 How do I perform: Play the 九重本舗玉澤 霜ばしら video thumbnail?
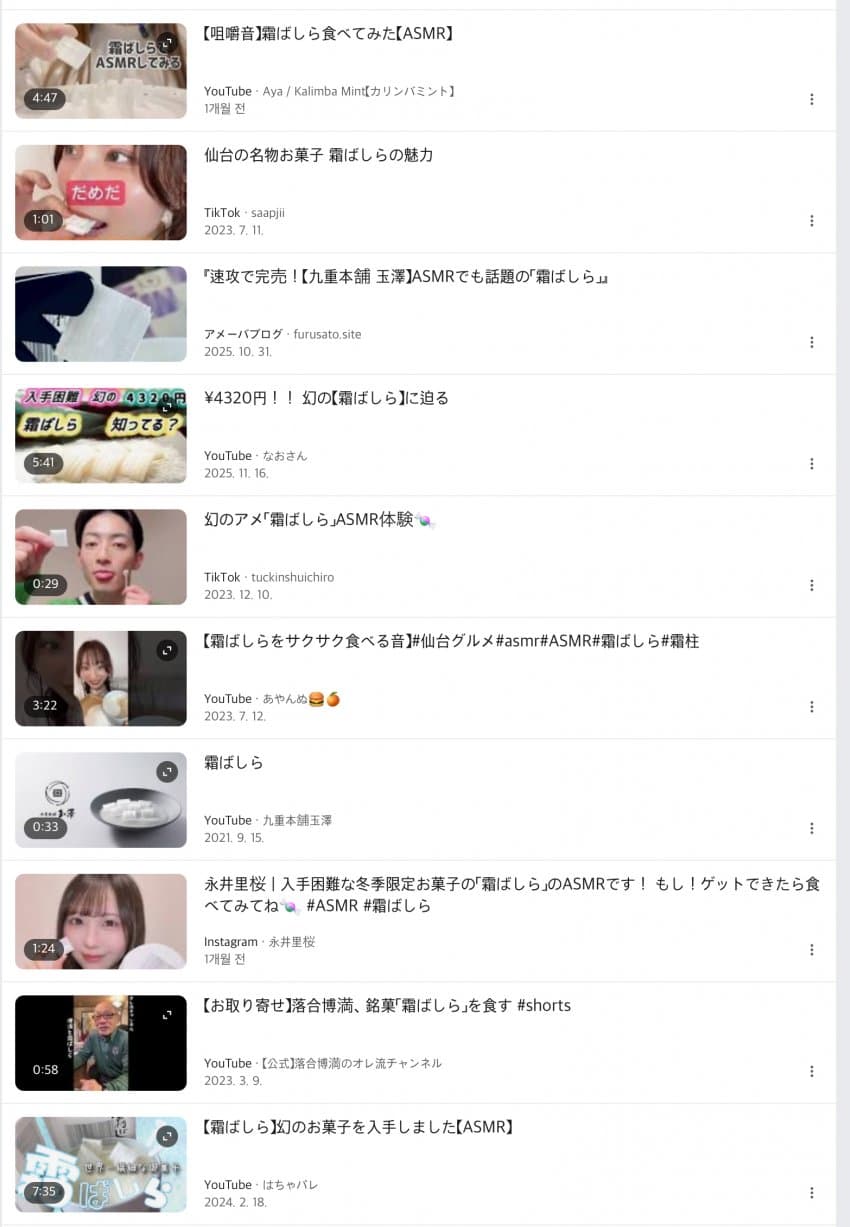[x=101, y=800]
